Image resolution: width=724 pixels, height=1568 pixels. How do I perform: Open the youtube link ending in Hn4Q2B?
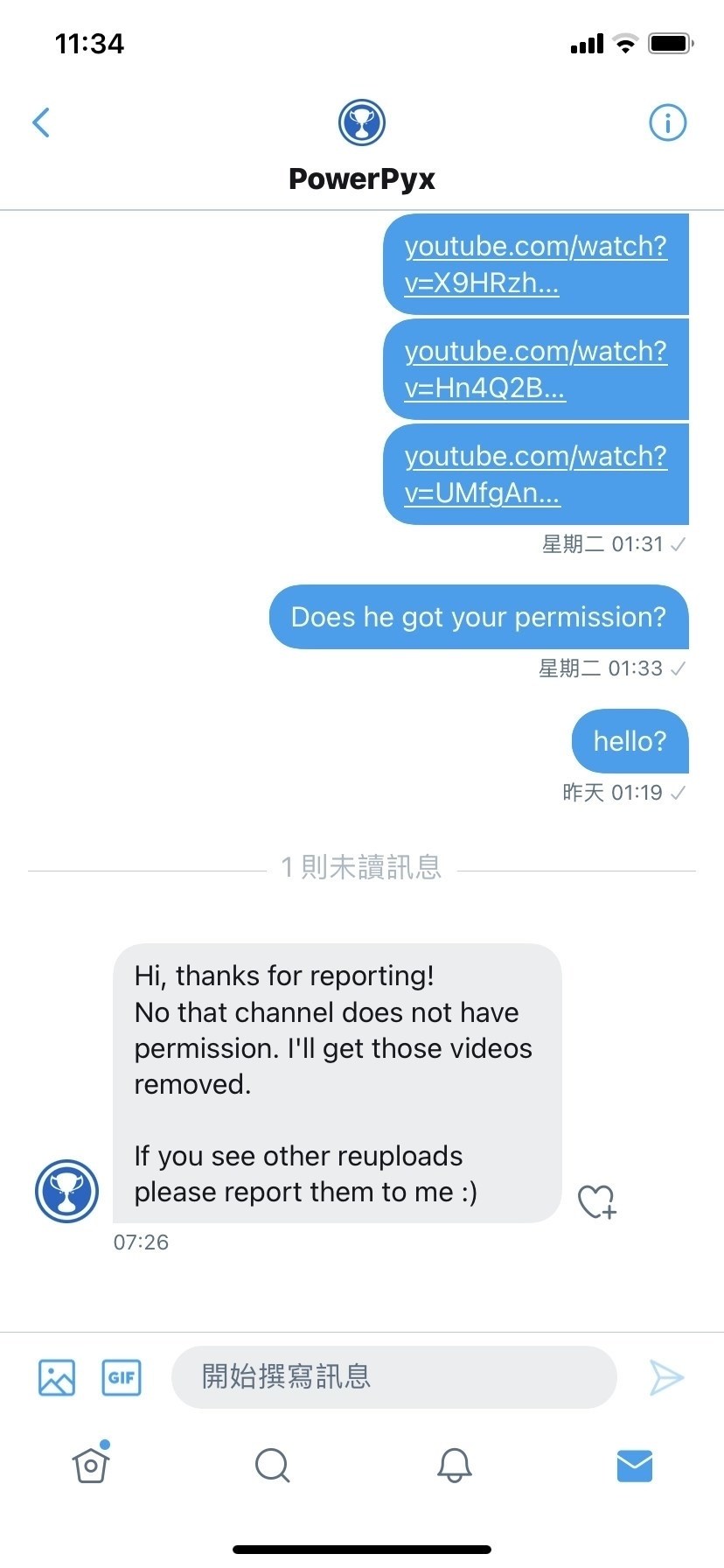(x=535, y=368)
